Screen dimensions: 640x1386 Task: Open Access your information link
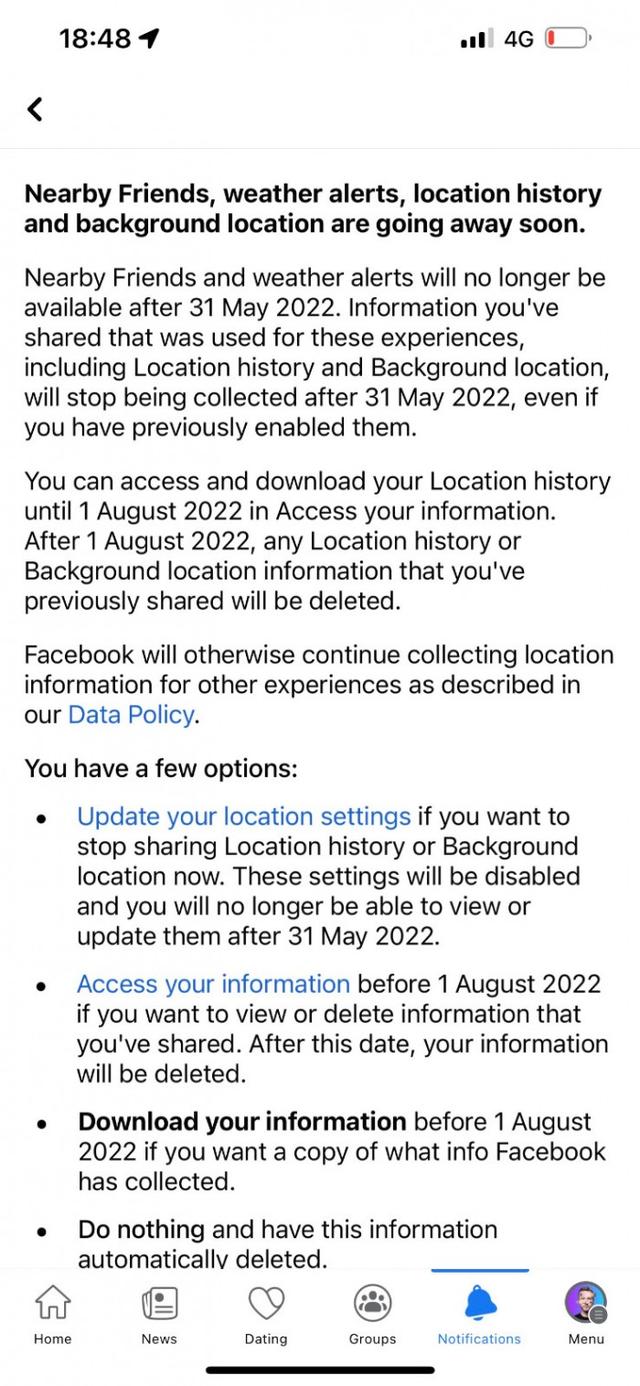(x=213, y=984)
